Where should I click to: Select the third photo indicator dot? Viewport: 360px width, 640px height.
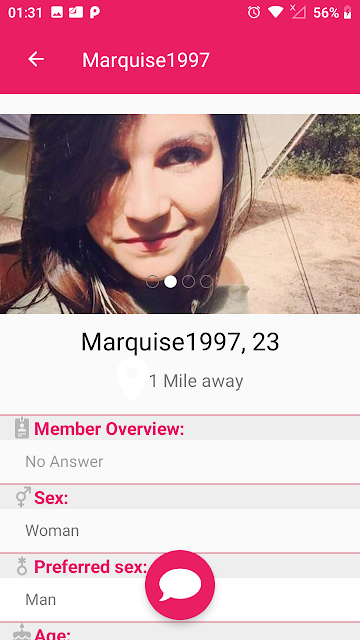tap(188, 281)
